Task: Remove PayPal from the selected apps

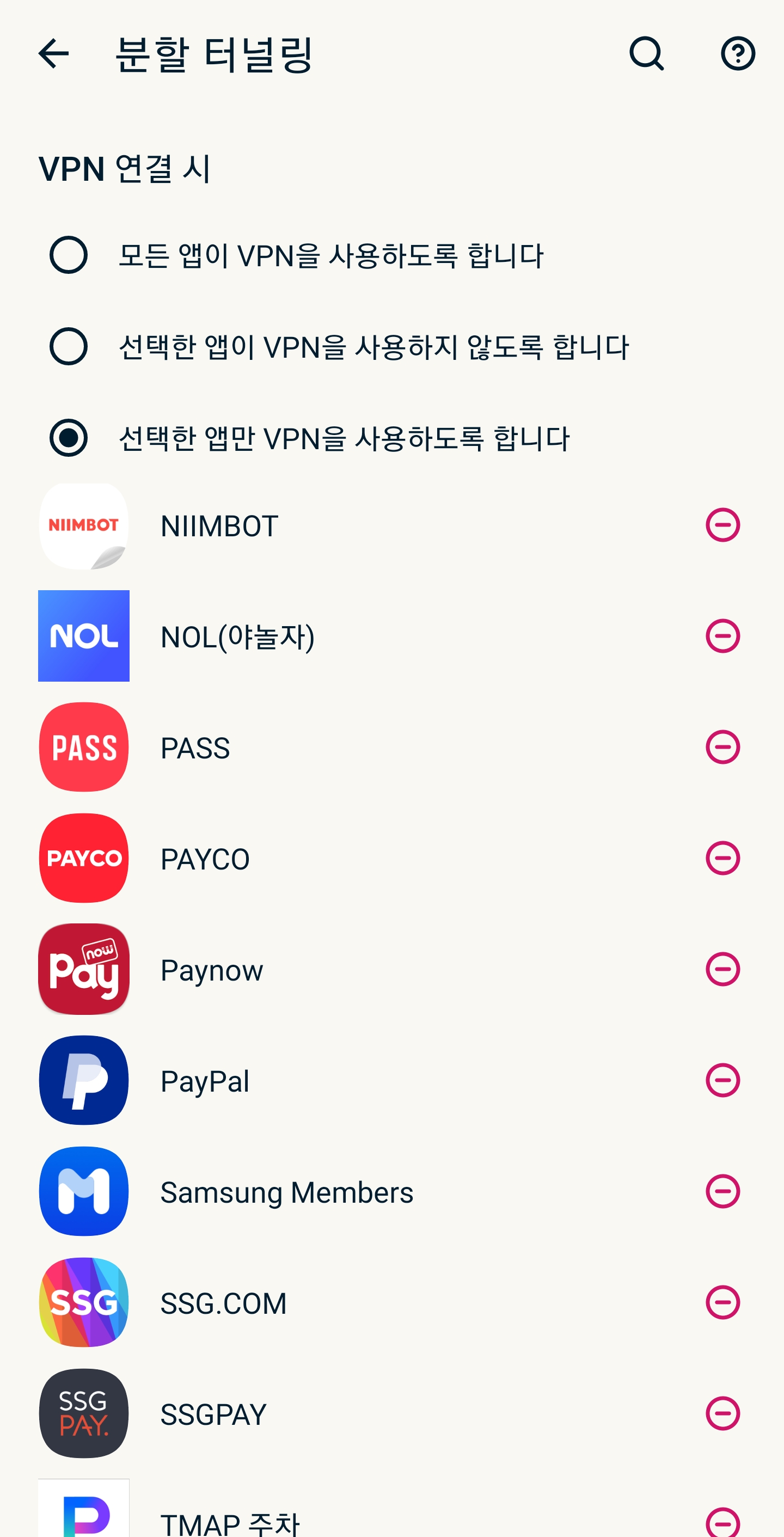Action: [722, 1080]
